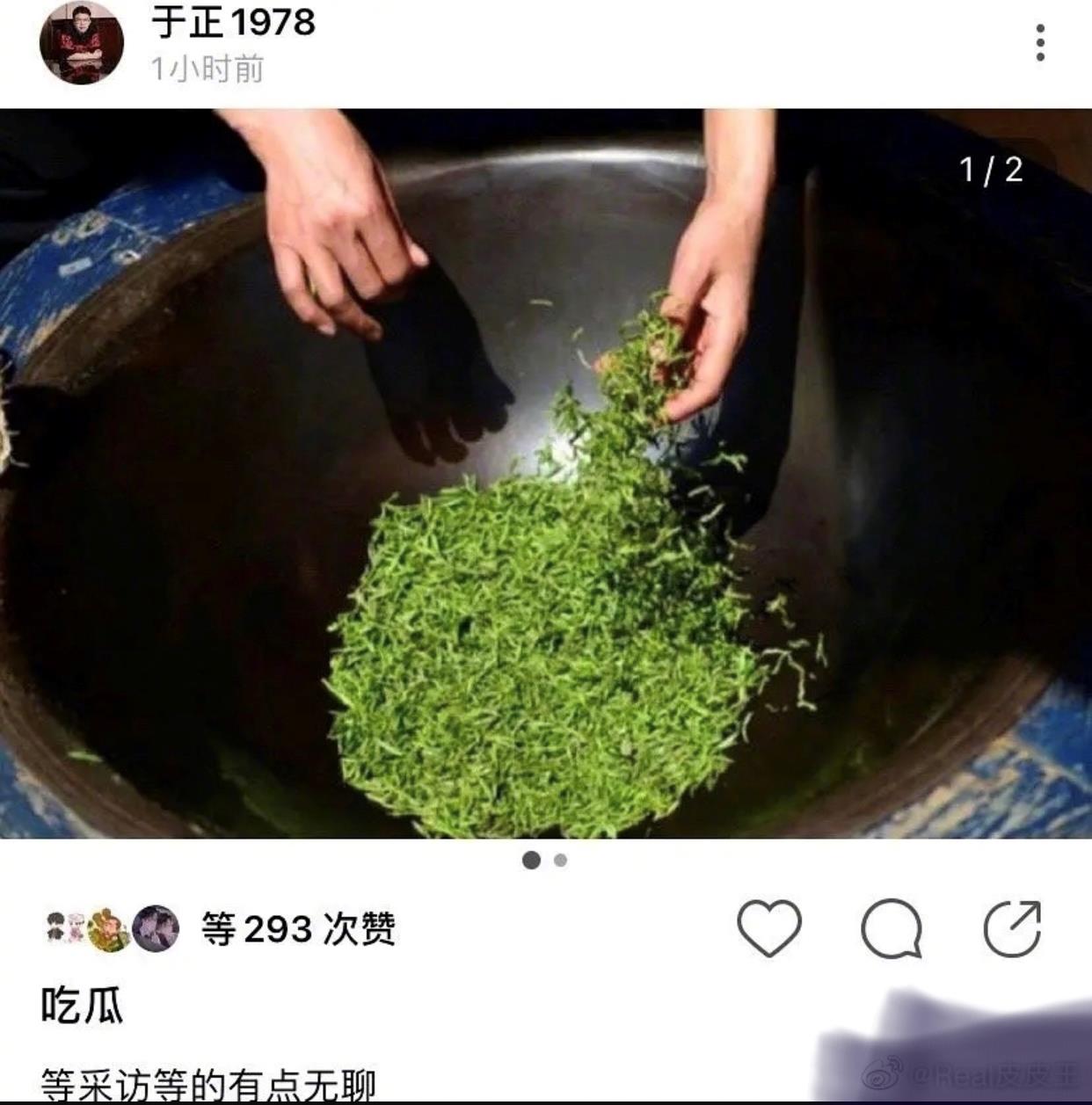
Task: Open comments with the speech bubble icon
Action: click(x=892, y=927)
